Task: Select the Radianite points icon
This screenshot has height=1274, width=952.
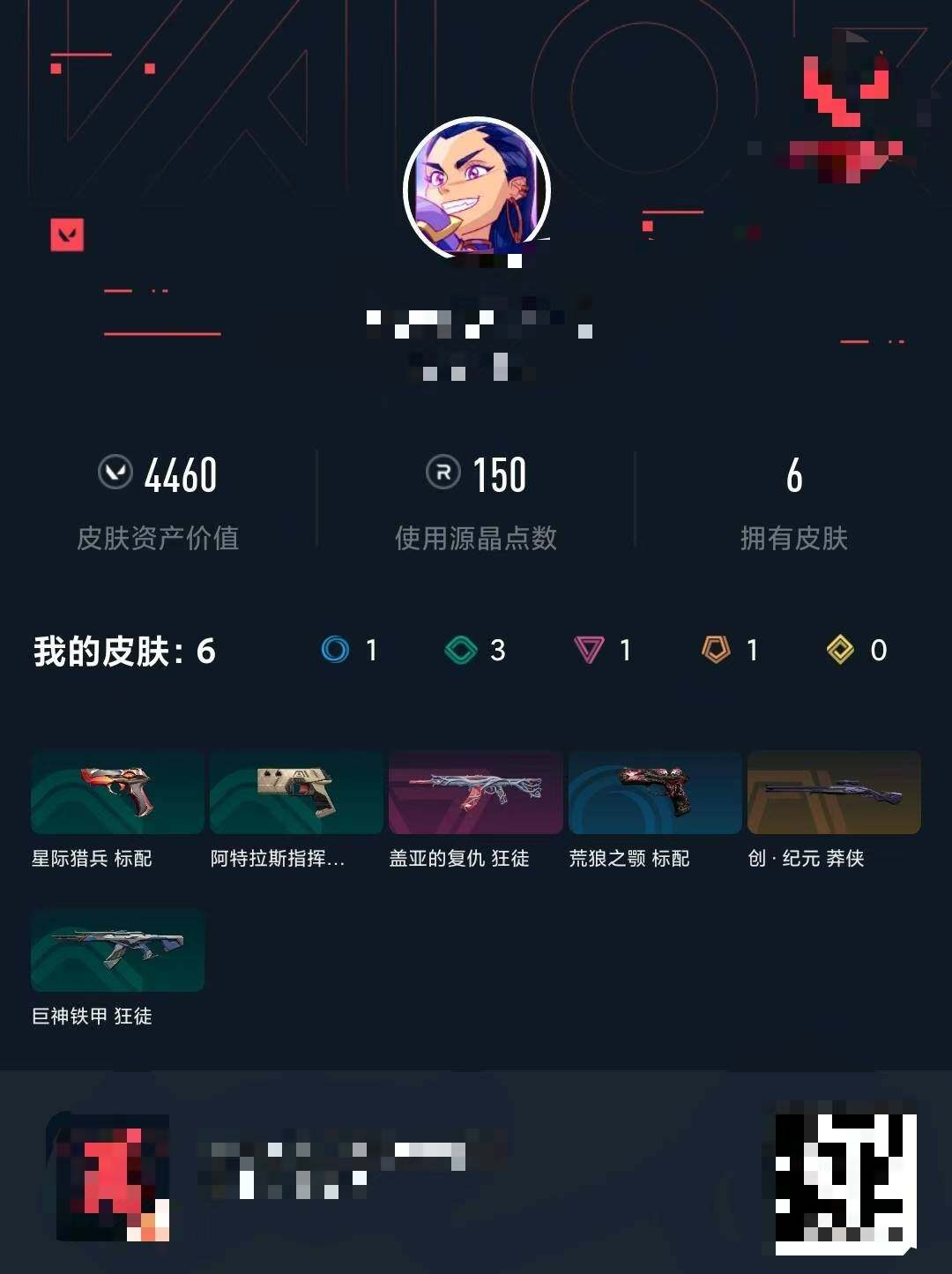Action: [x=443, y=473]
